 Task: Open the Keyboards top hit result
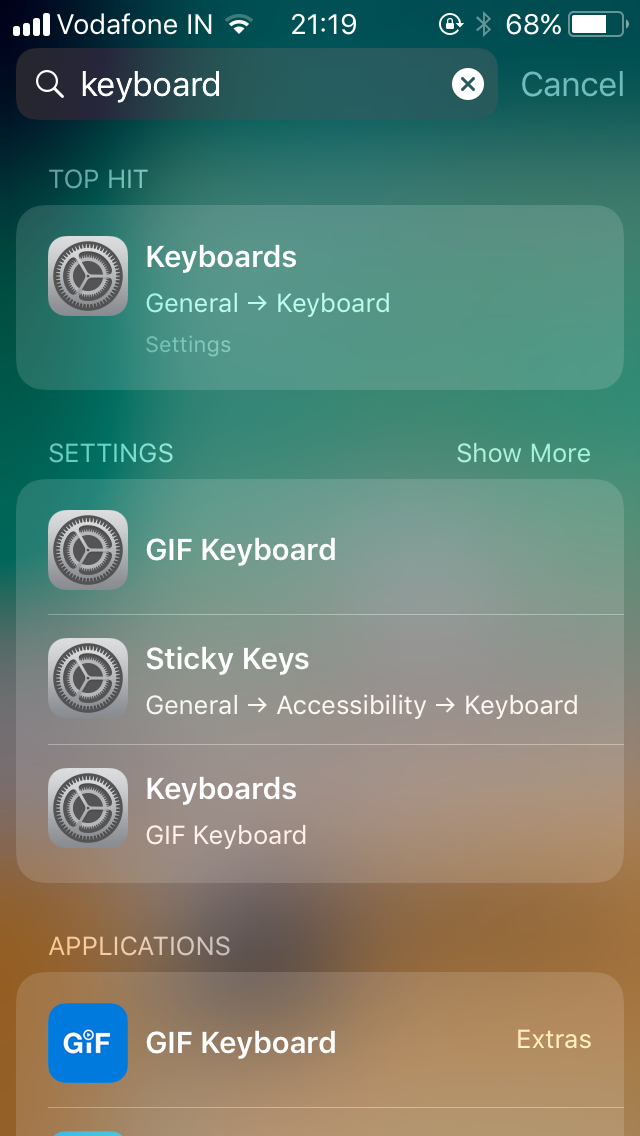tap(320, 297)
